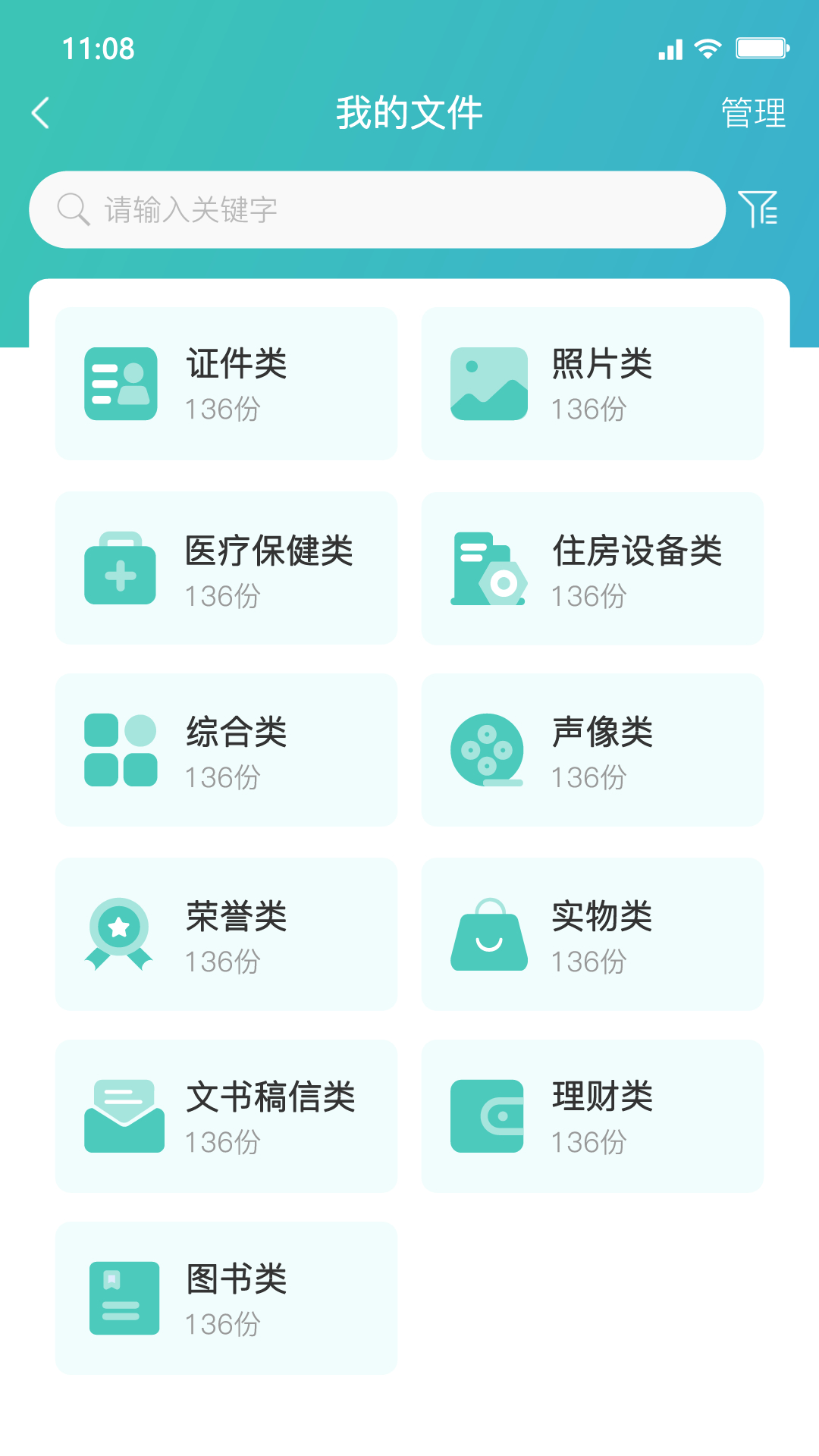Click the search magnifier icon
This screenshot has height=1456, width=819.
[72, 209]
